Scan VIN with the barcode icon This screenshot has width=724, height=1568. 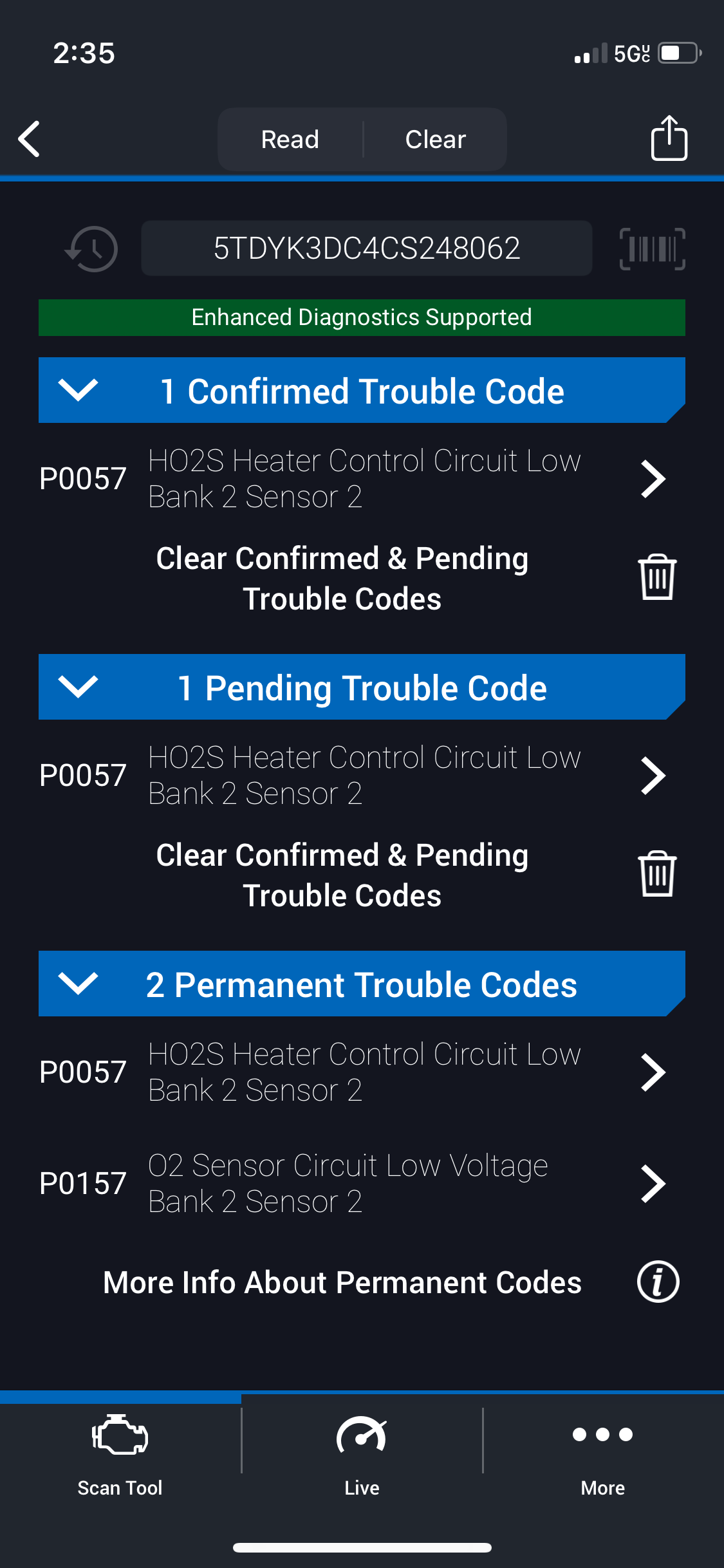(652, 249)
